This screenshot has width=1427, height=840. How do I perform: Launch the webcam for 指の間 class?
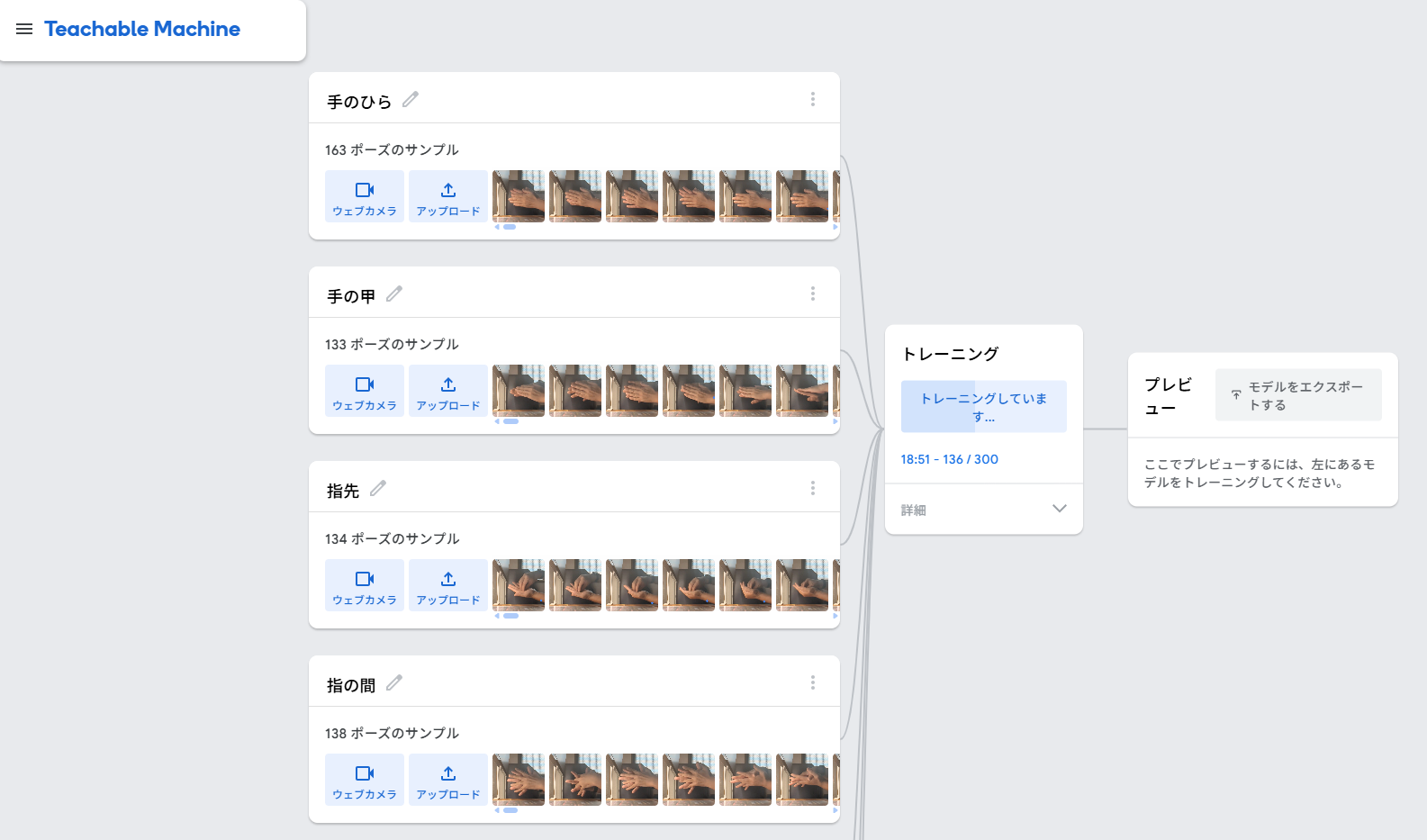pyautogui.click(x=365, y=780)
